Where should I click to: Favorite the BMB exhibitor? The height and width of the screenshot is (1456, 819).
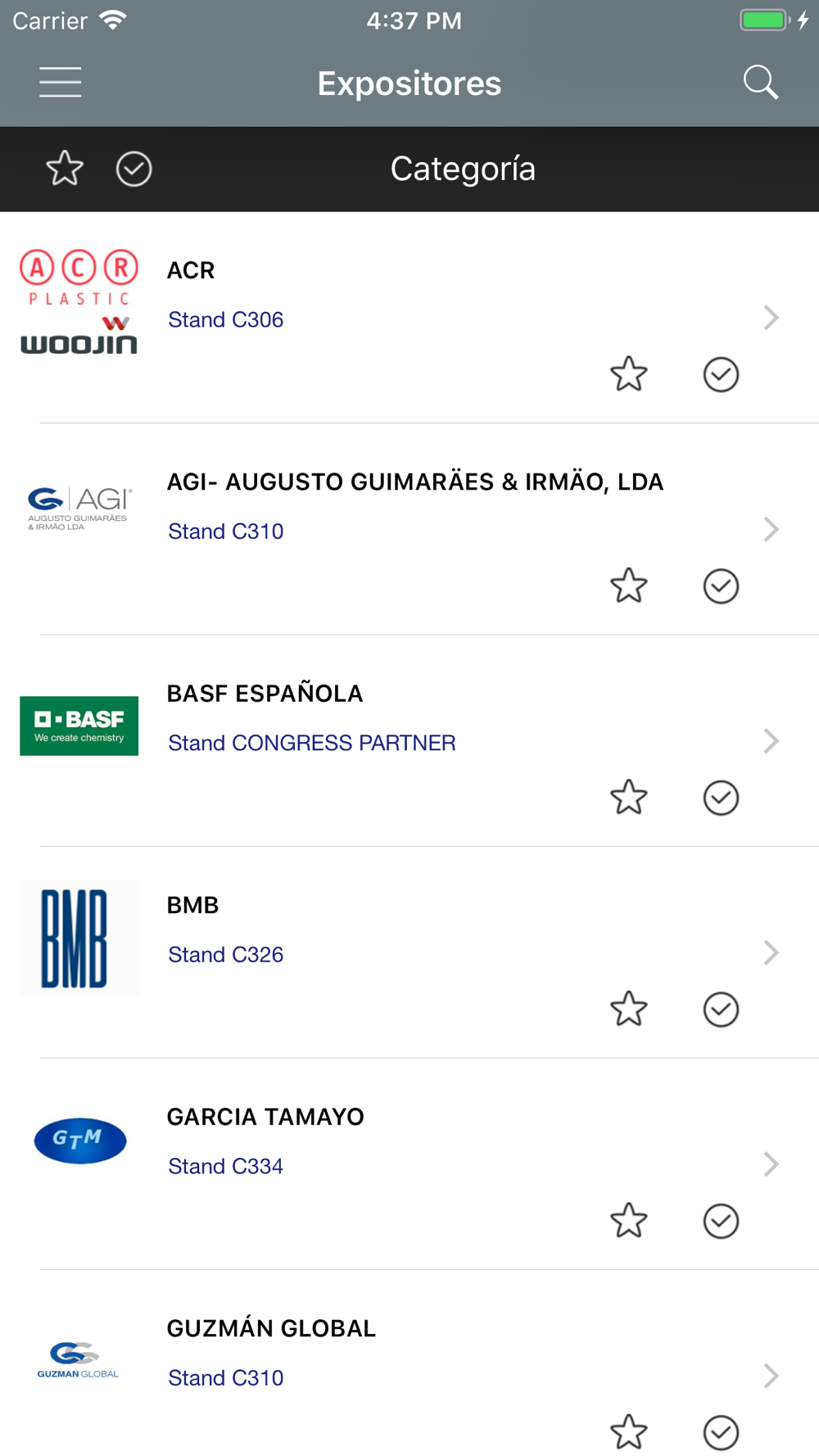click(x=629, y=1009)
